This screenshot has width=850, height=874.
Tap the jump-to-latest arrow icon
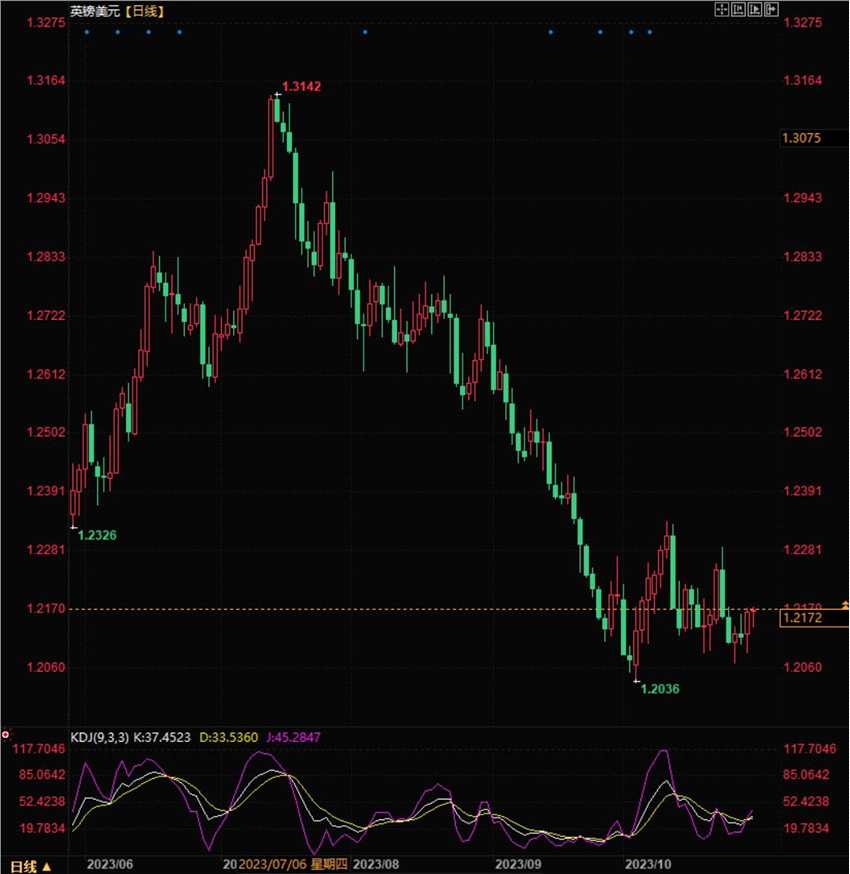point(771,9)
